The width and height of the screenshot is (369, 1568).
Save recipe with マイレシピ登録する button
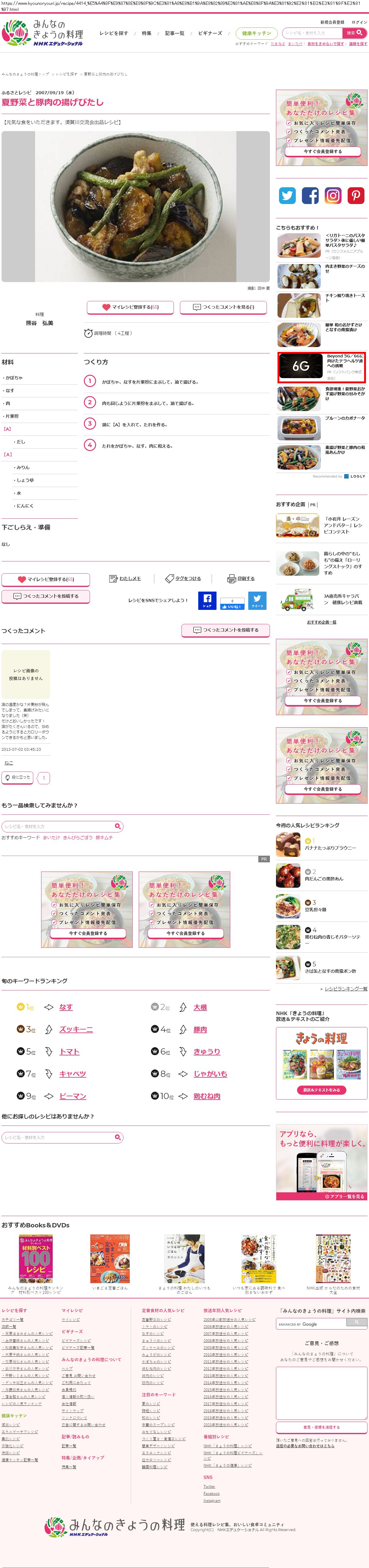[130, 307]
